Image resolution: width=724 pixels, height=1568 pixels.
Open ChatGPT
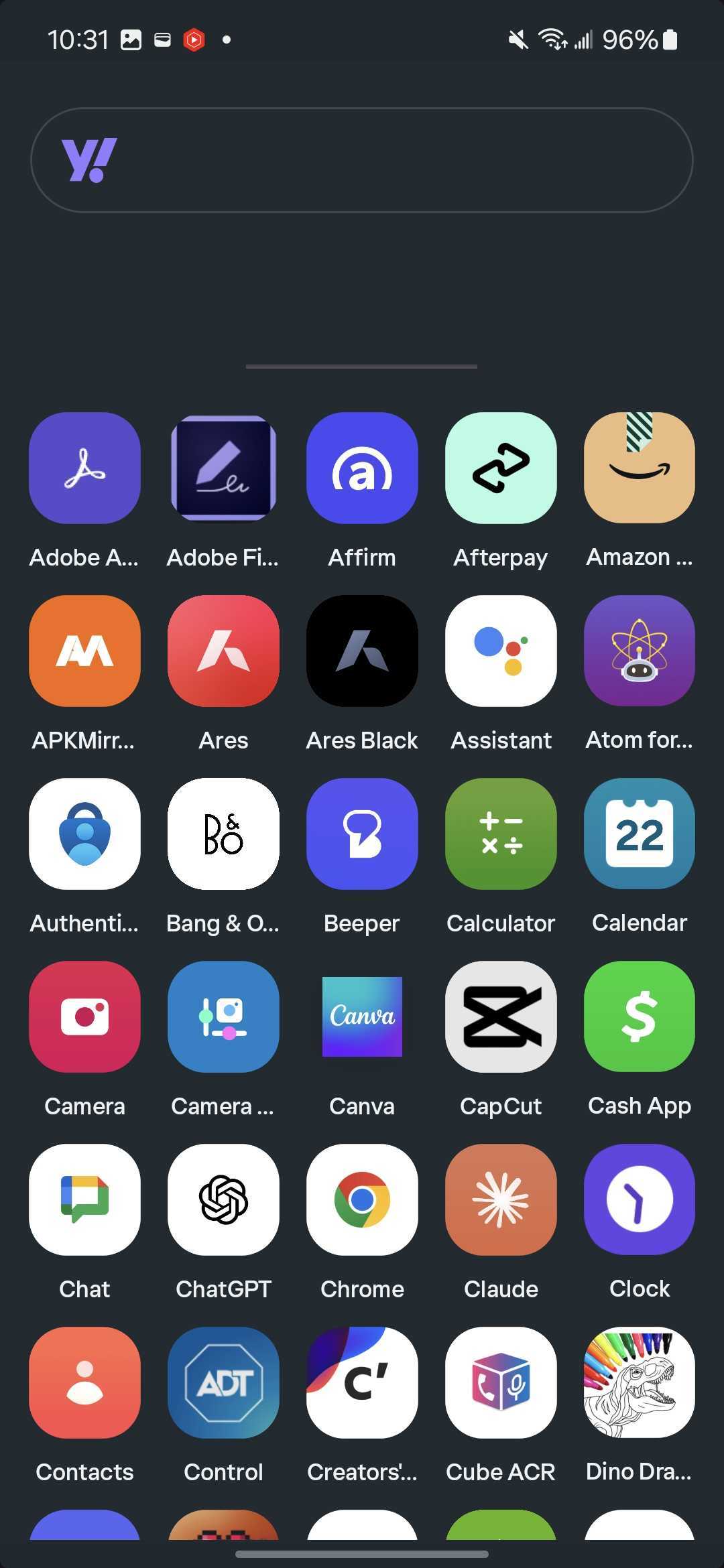tap(223, 1200)
